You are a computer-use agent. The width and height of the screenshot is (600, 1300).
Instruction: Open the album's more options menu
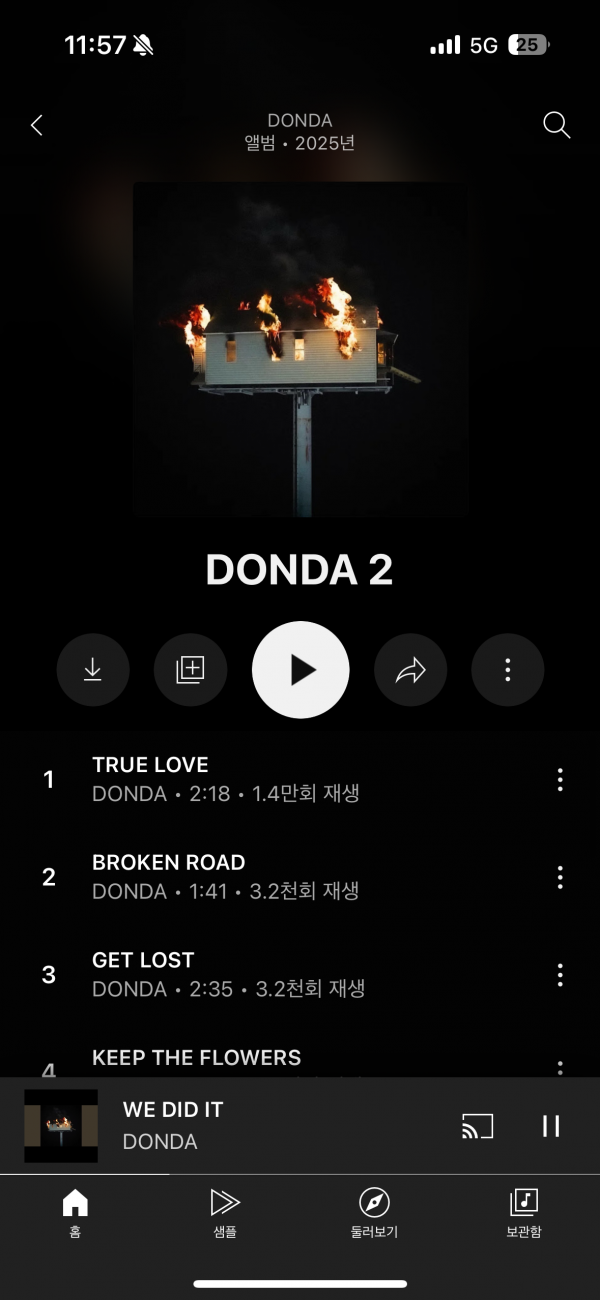click(508, 670)
